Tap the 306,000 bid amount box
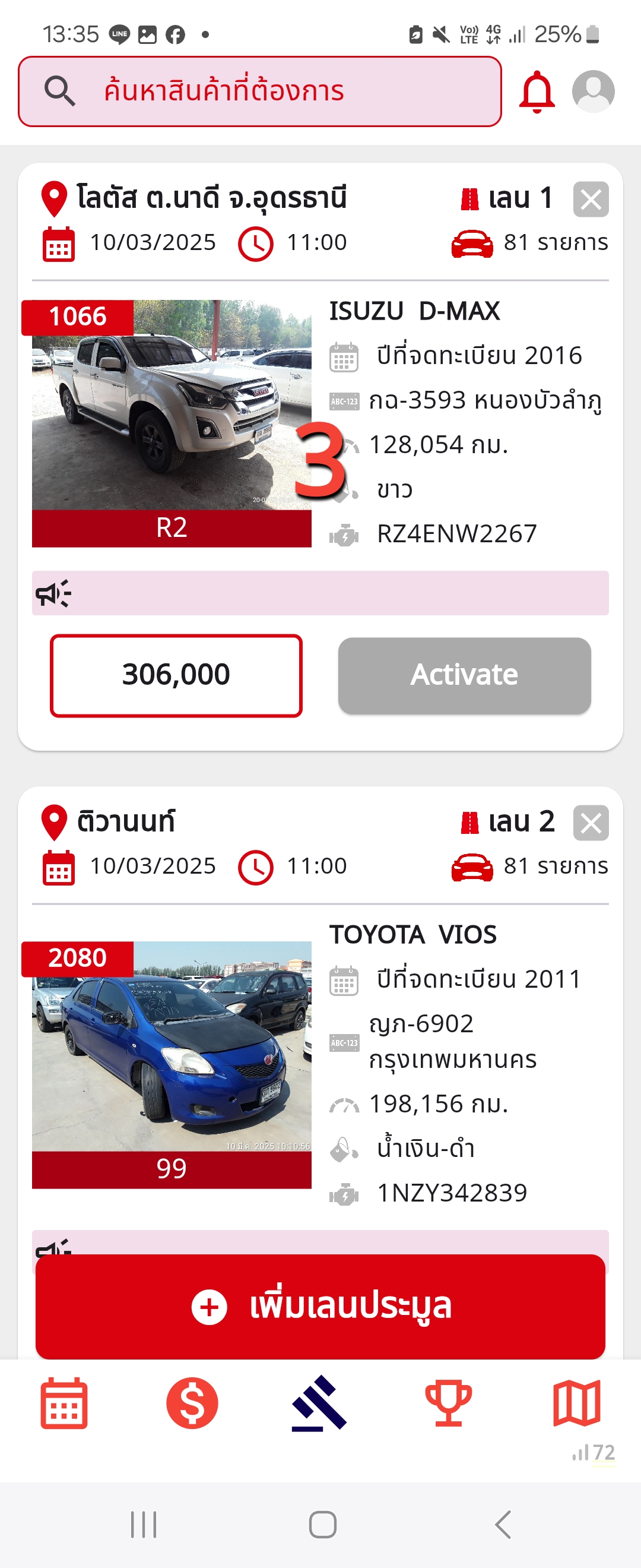 tap(176, 675)
